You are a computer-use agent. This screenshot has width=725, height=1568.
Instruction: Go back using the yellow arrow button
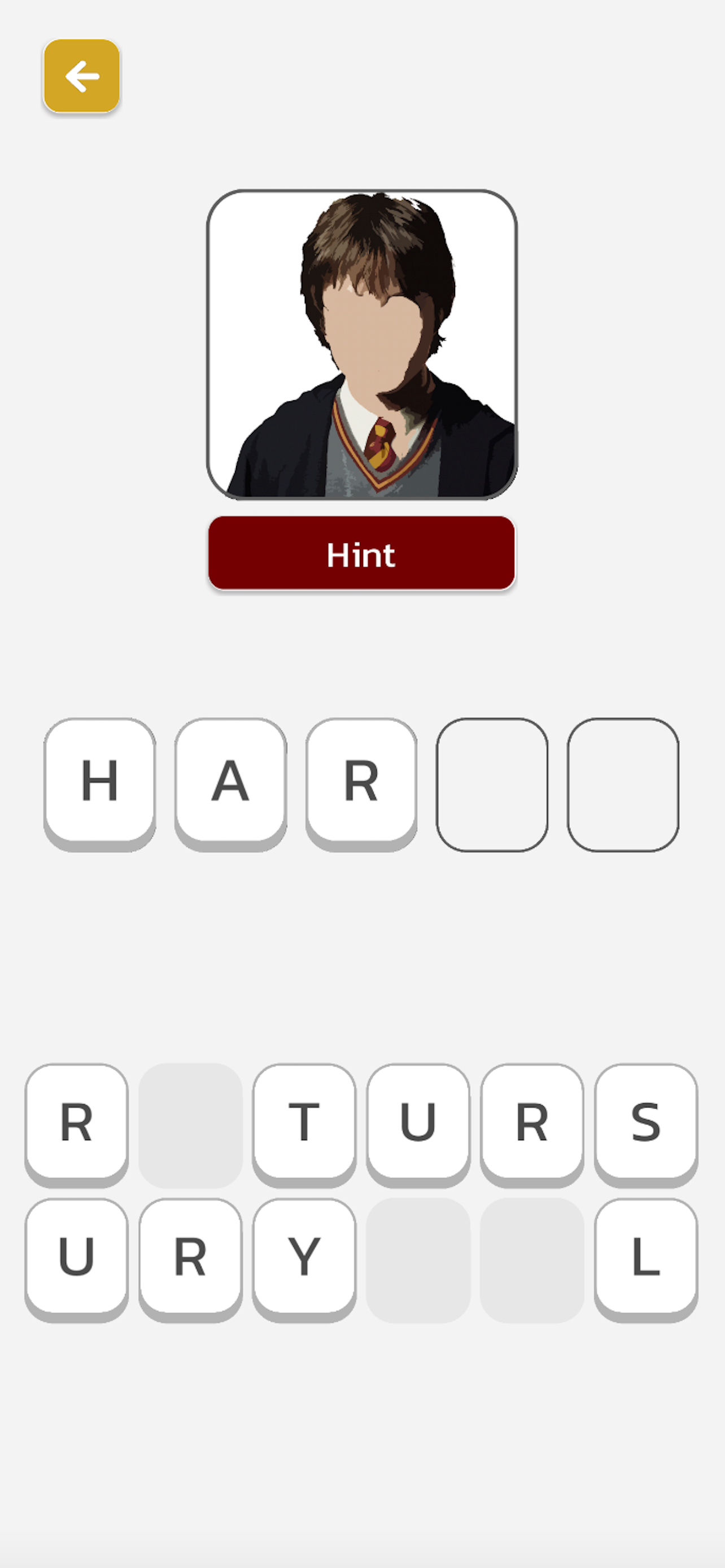tap(81, 76)
